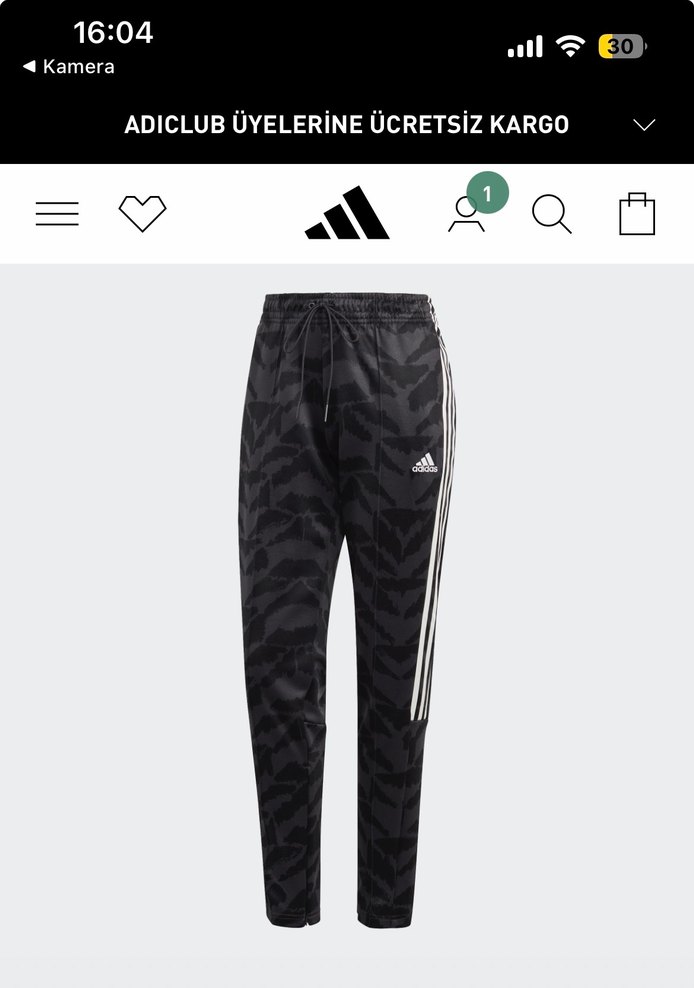View the shopping bag
This screenshot has height=988, width=694.
[x=637, y=213]
